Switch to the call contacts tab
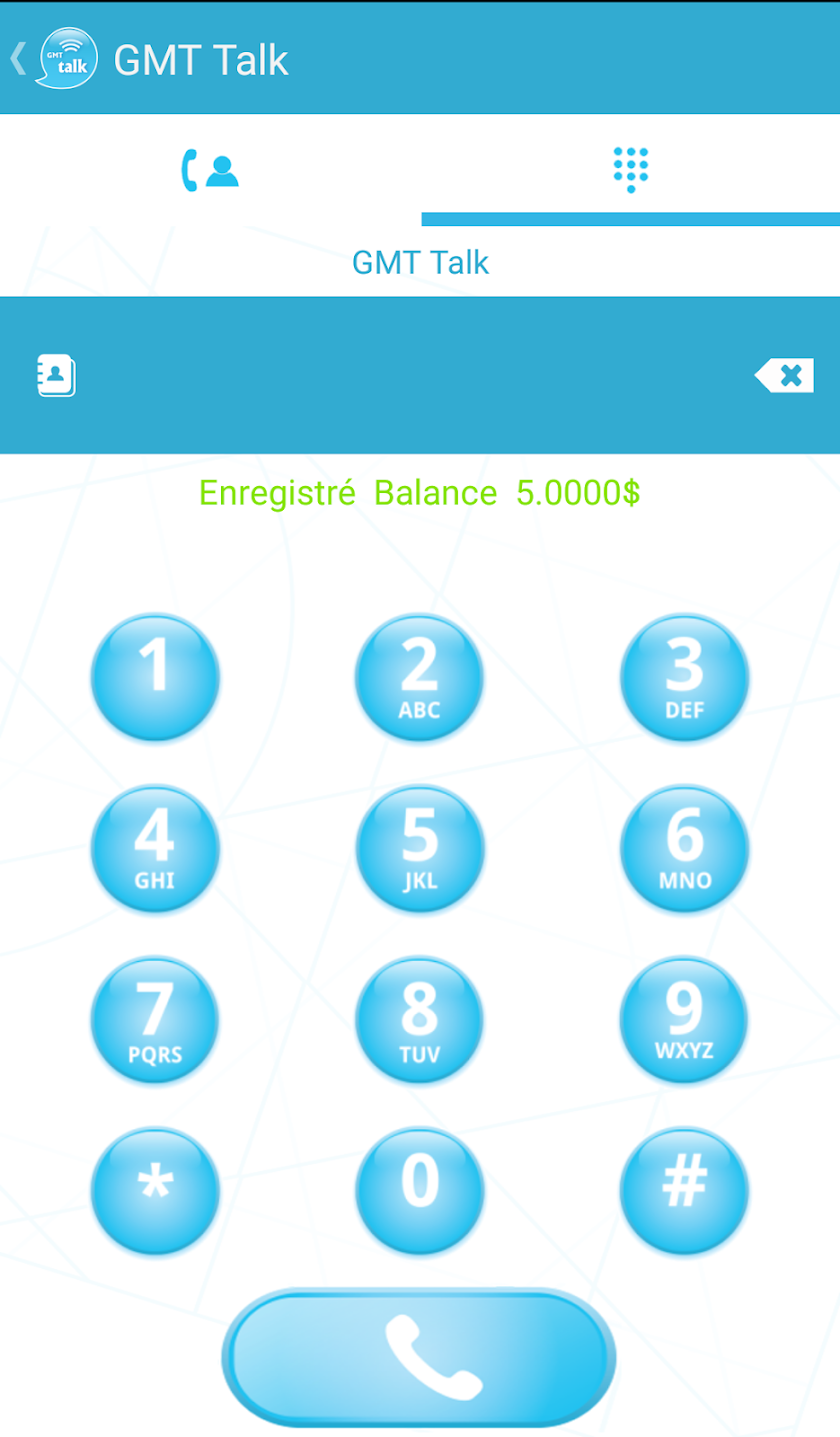This screenshot has width=840, height=1437. [x=210, y=170]
